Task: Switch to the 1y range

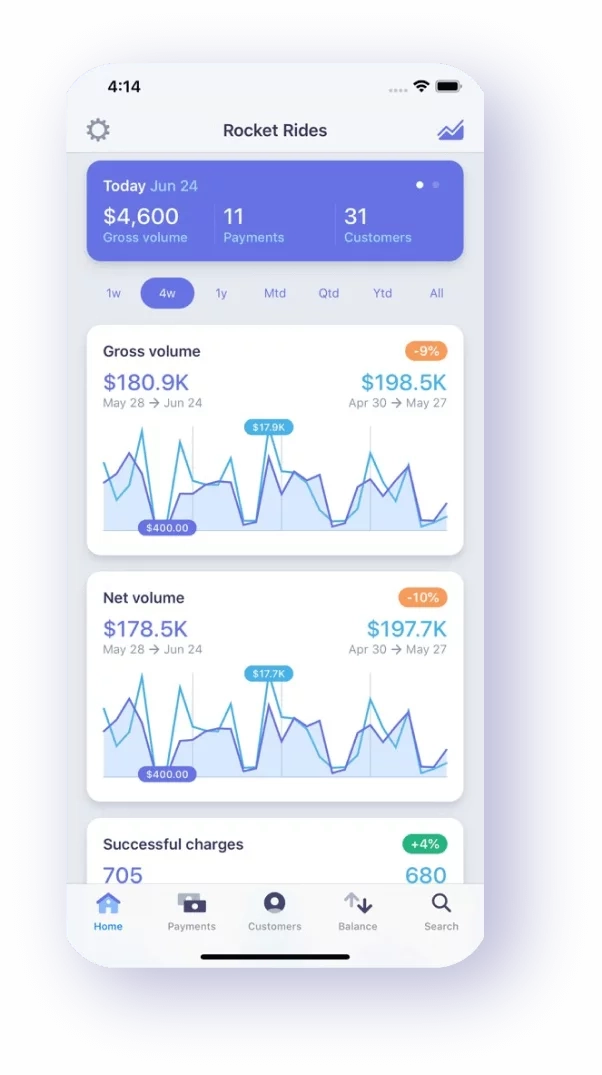Action: pos(221,293)
